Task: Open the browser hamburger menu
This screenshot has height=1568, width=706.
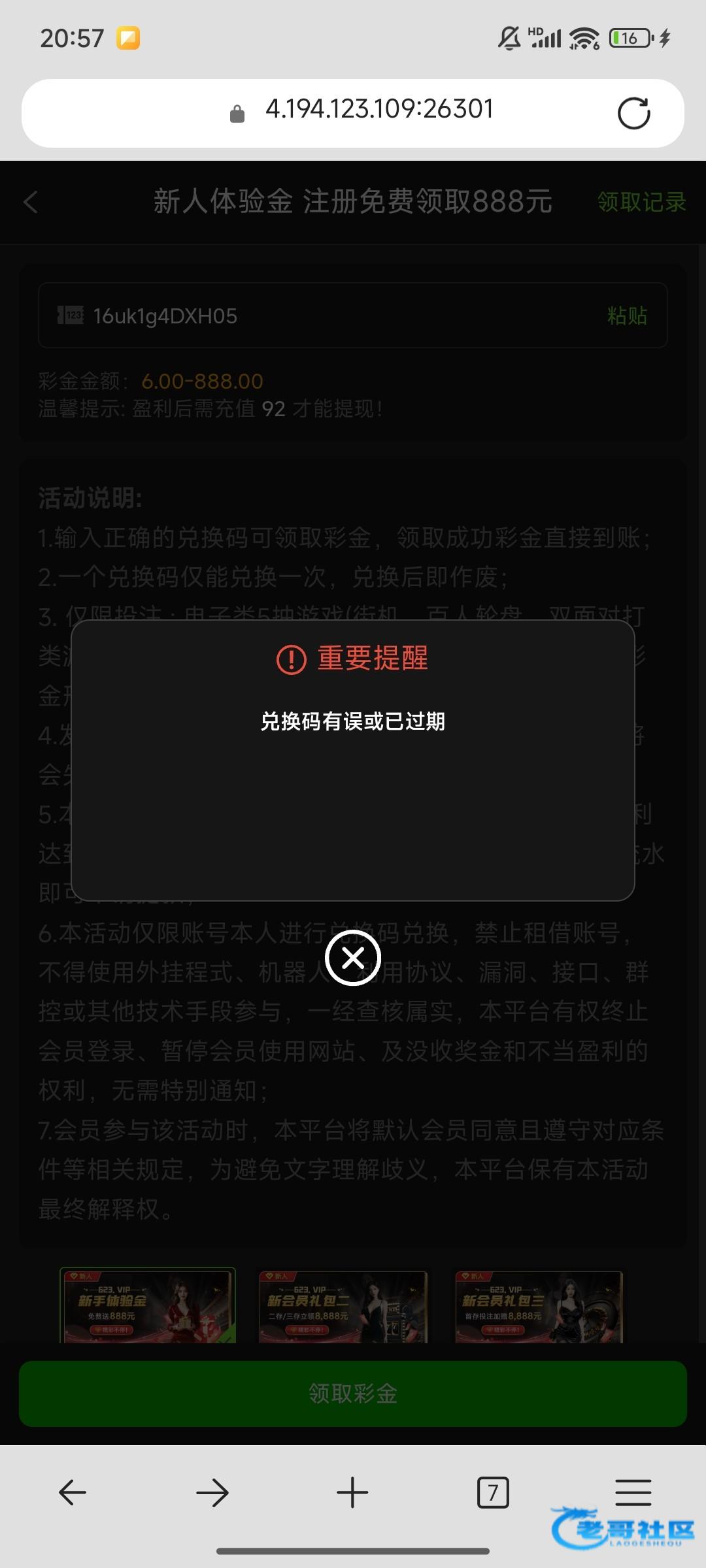Action: pos(633,1493)
